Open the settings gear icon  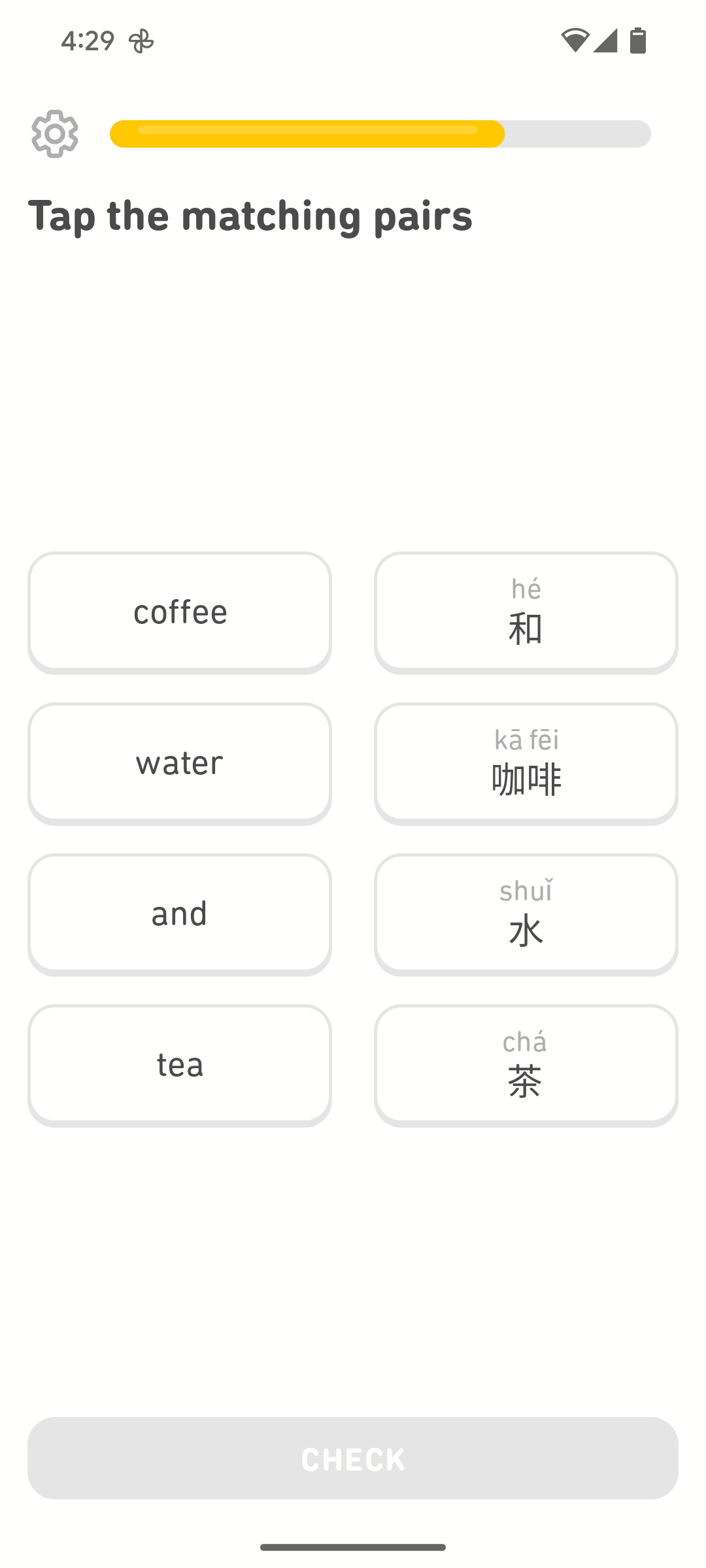tap(55, 134)
